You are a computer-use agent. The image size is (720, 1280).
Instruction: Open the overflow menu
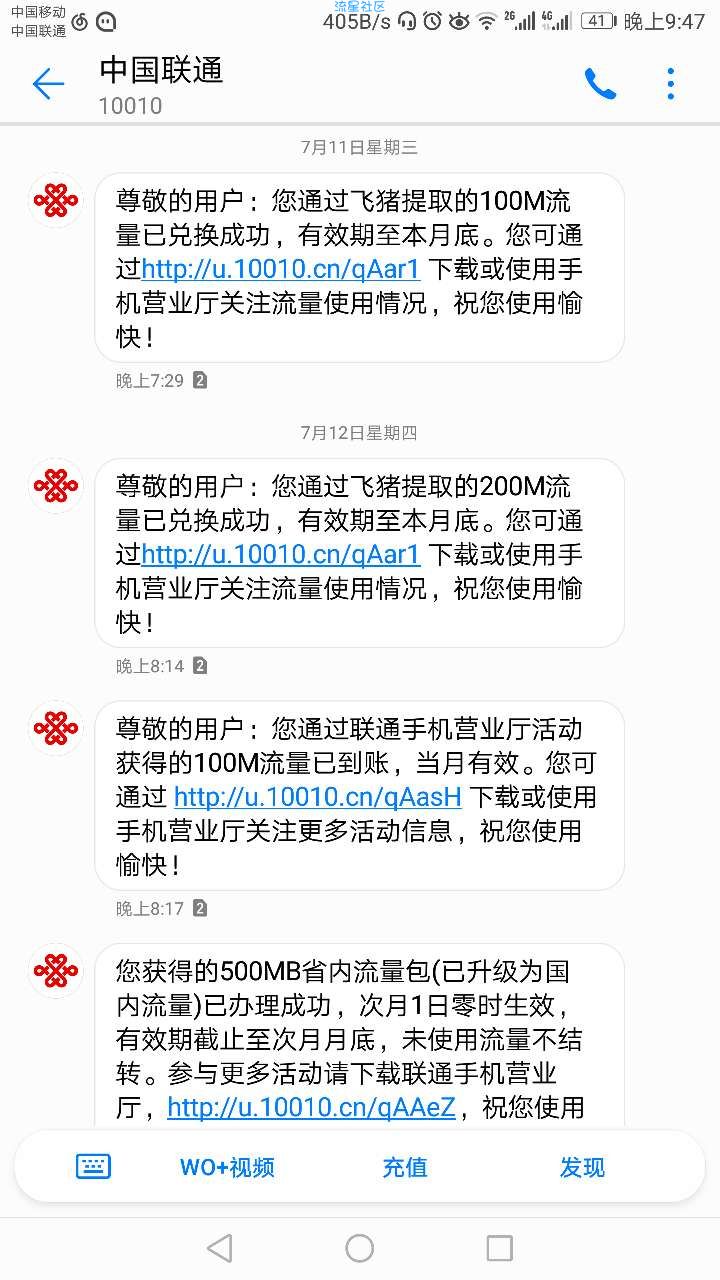(671, 84)
